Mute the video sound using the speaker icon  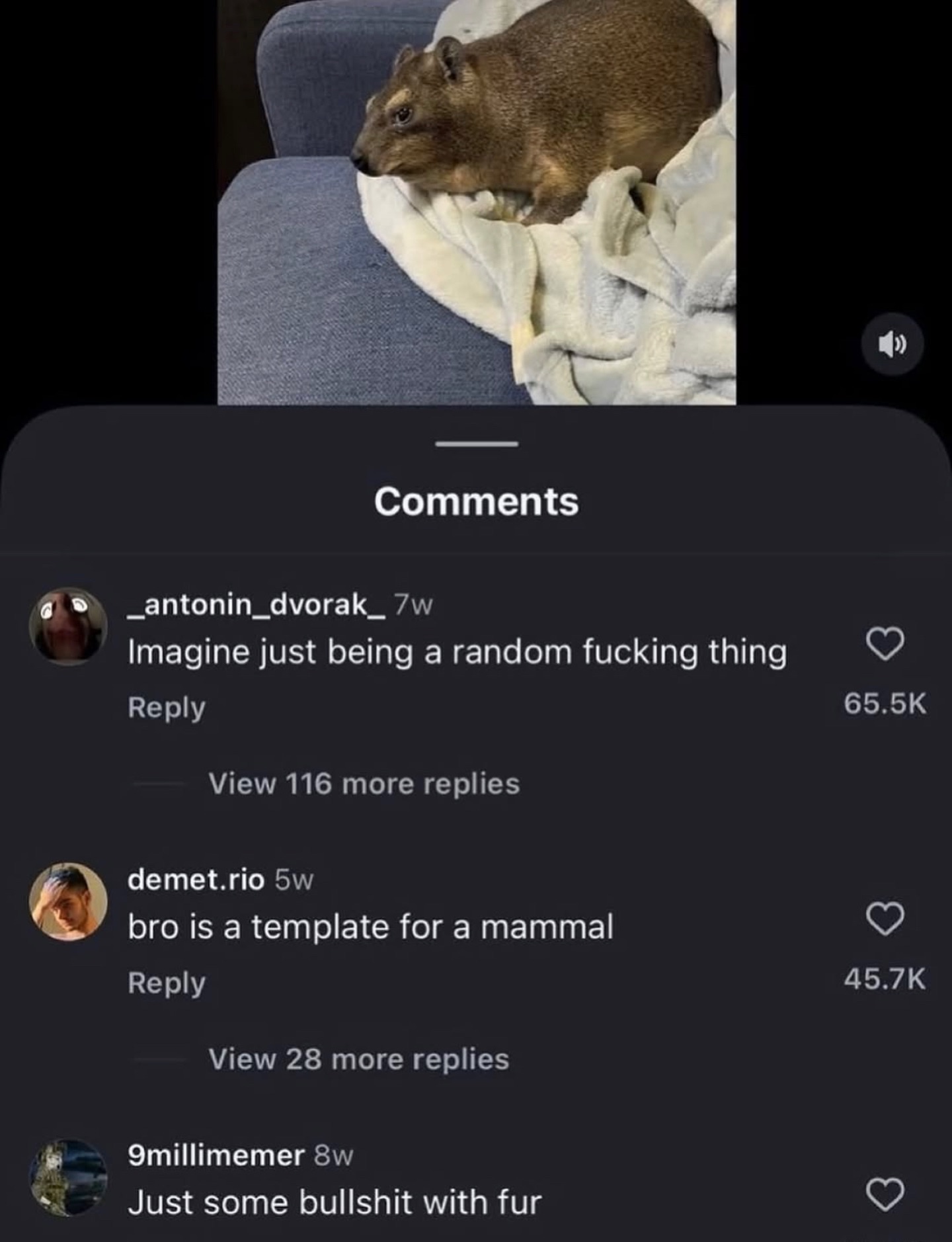(892, 344)
